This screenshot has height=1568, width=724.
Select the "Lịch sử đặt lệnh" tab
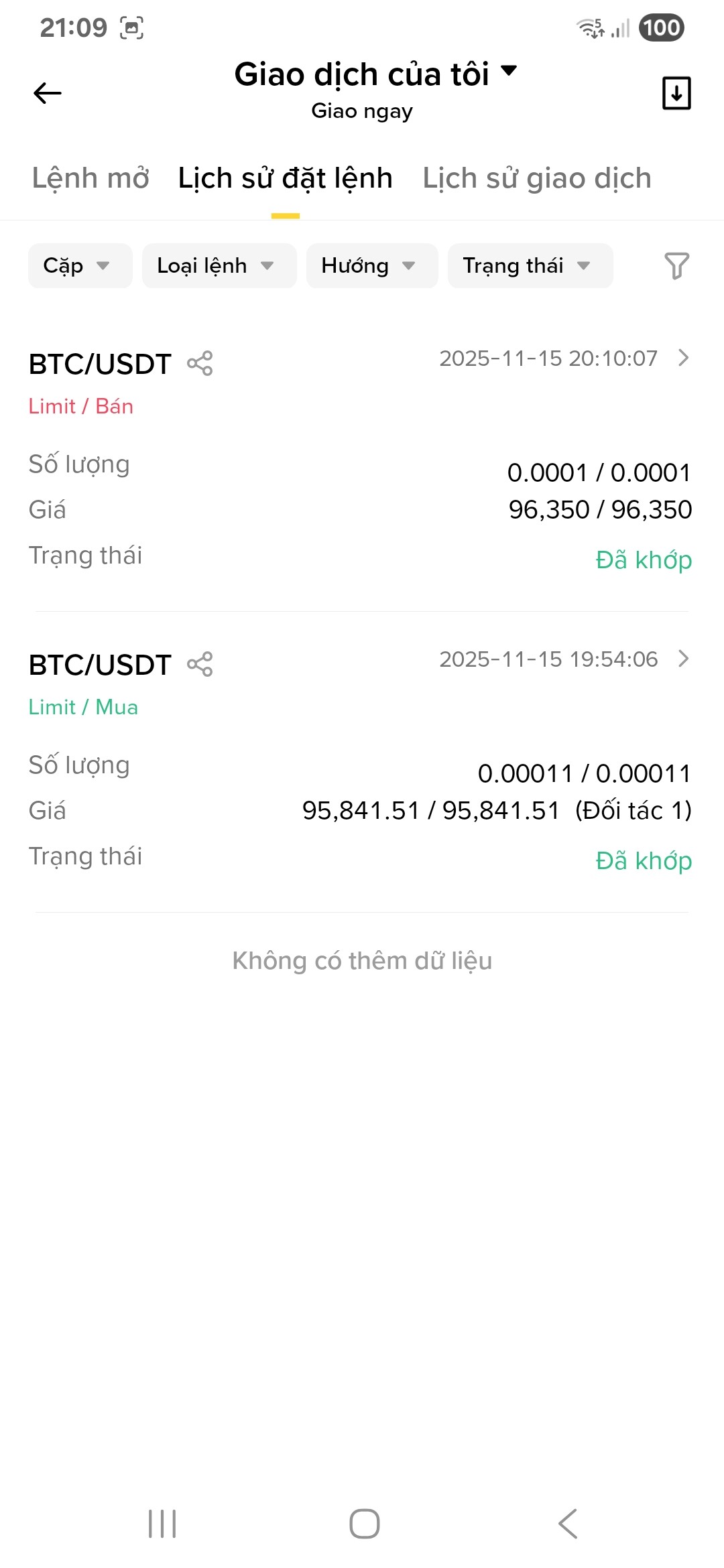[285, 178]
